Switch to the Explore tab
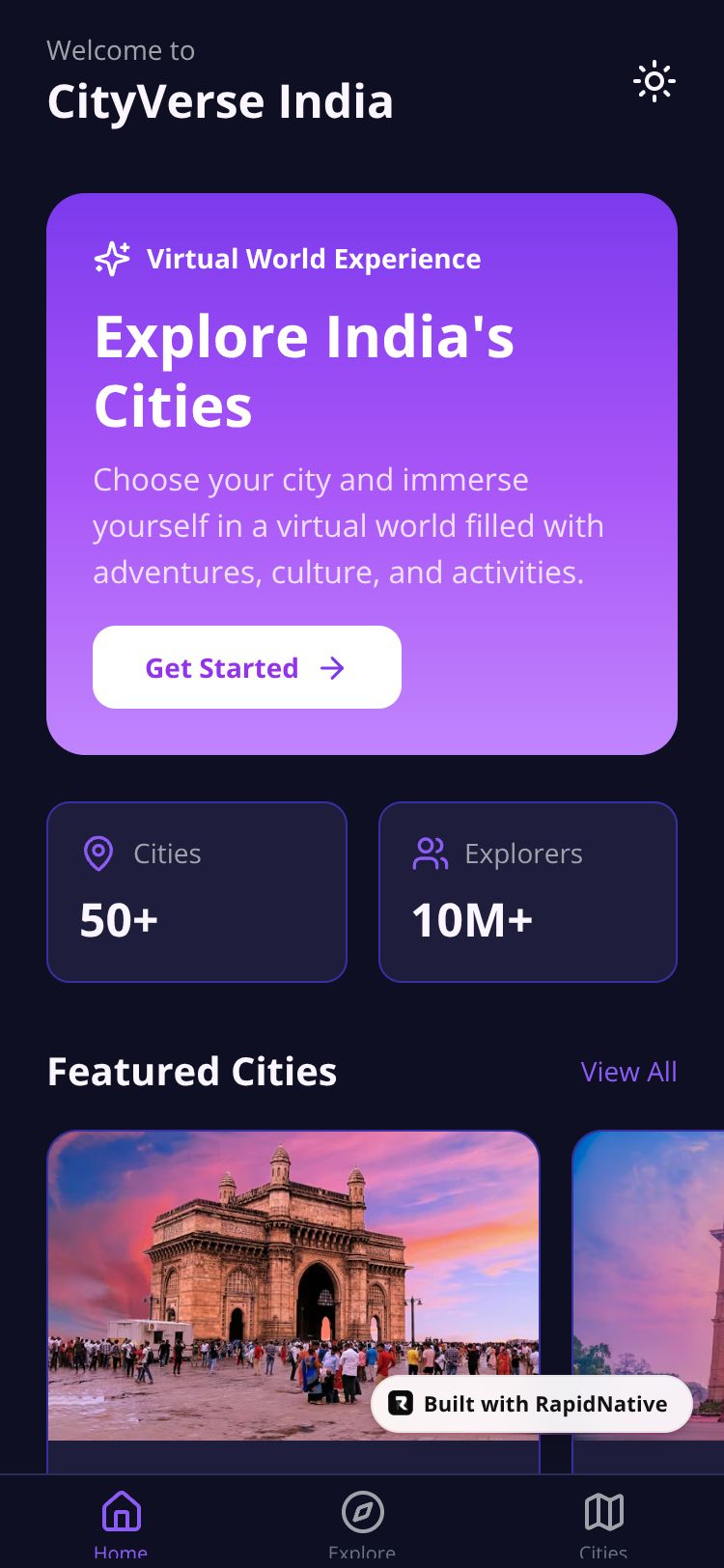The width and height of the screenshot is (724, 1568). 362,1523
